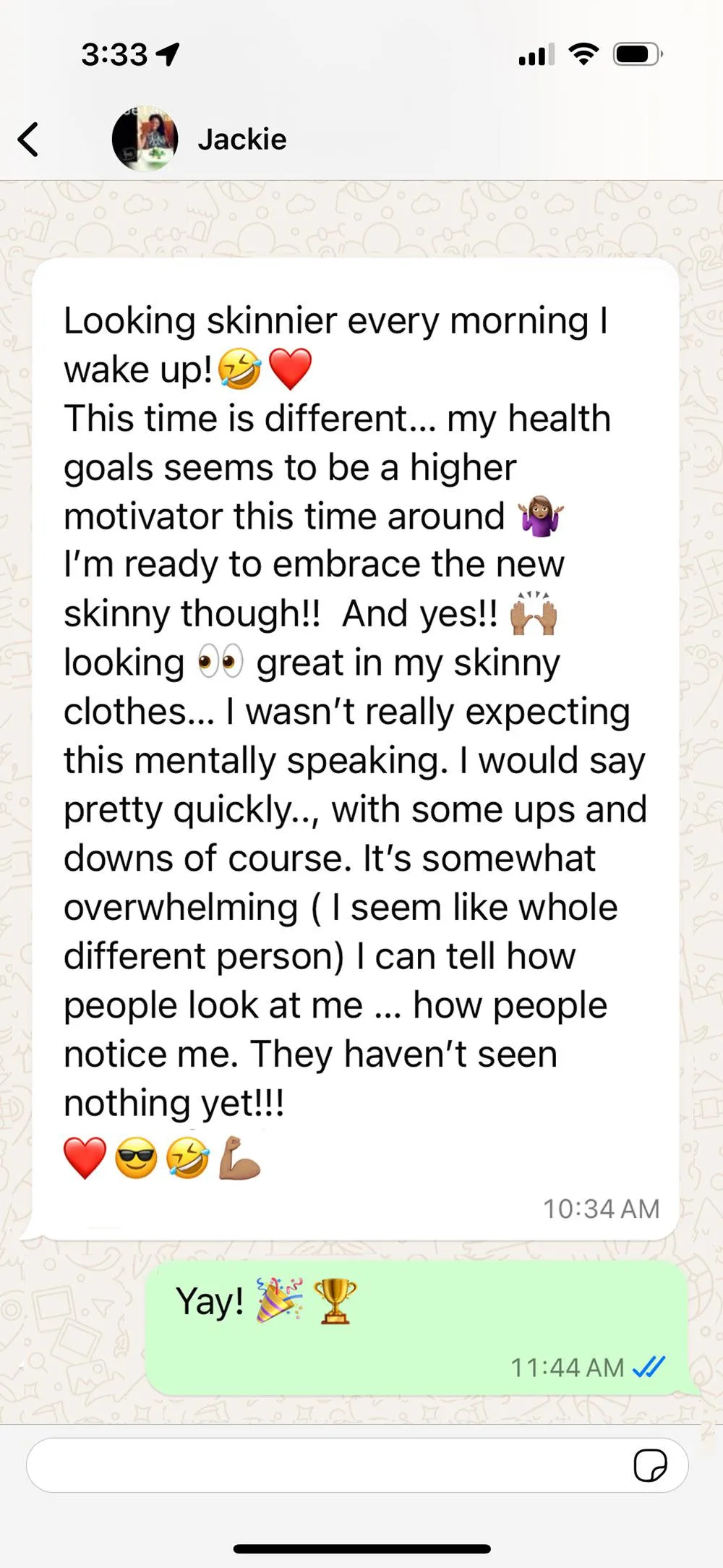This screenshot has width=723, height=1568.
Task: Open Jackie's profile picture
Action: (x=145, y=139)
